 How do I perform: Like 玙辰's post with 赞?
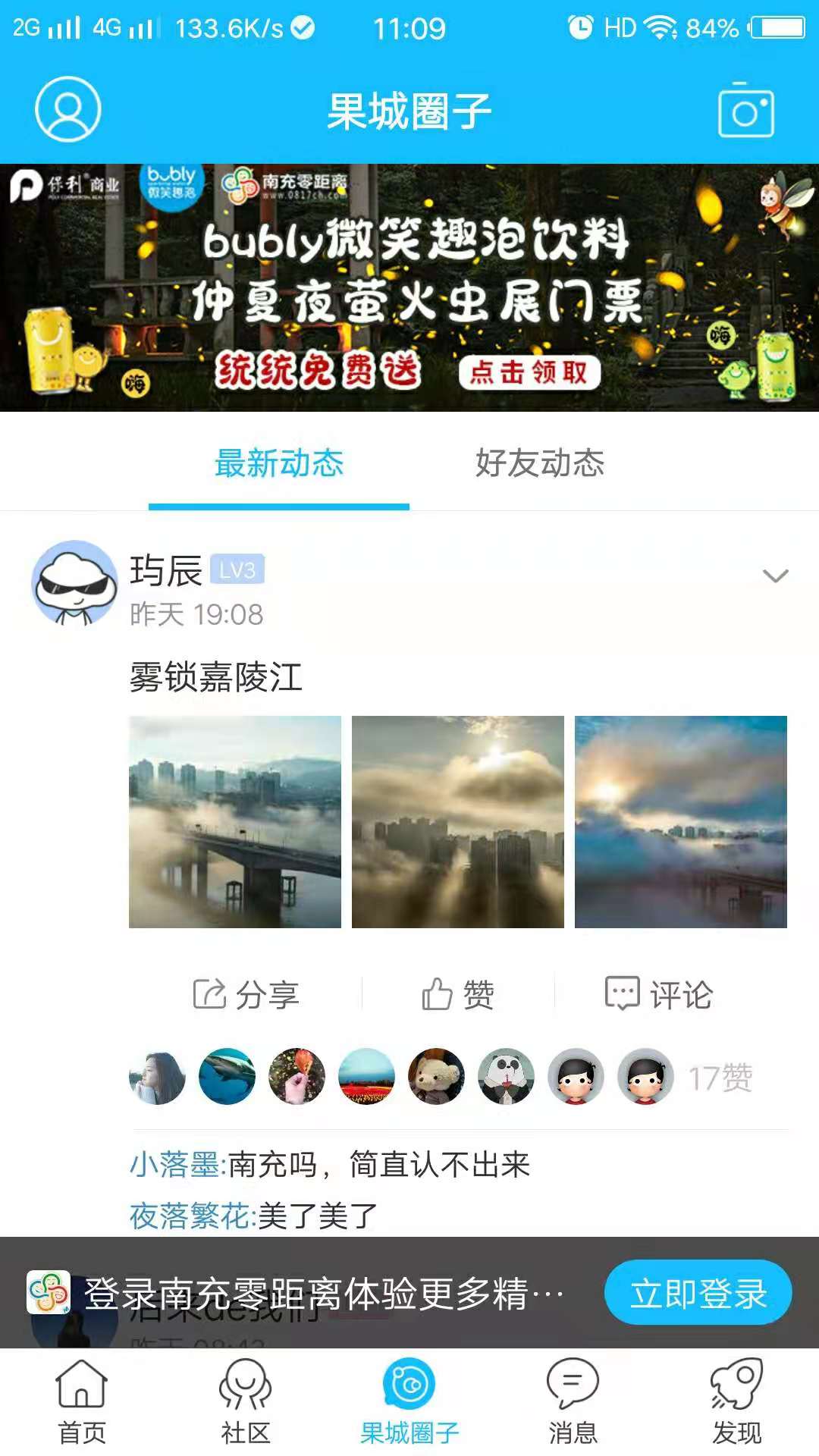(458, 994)
